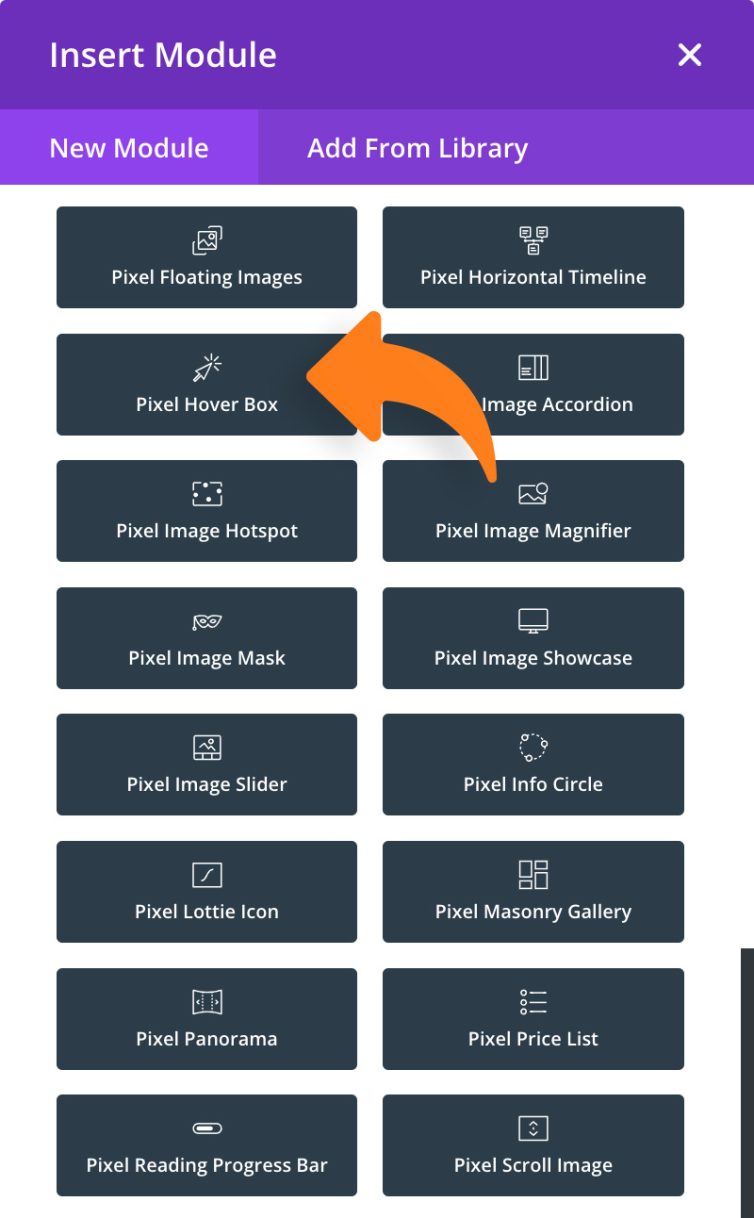Viewport: 754px width, 1218px height.
Task: Click the Pixel Lottie Icon curve icon
Action: [x=206, y=873]
